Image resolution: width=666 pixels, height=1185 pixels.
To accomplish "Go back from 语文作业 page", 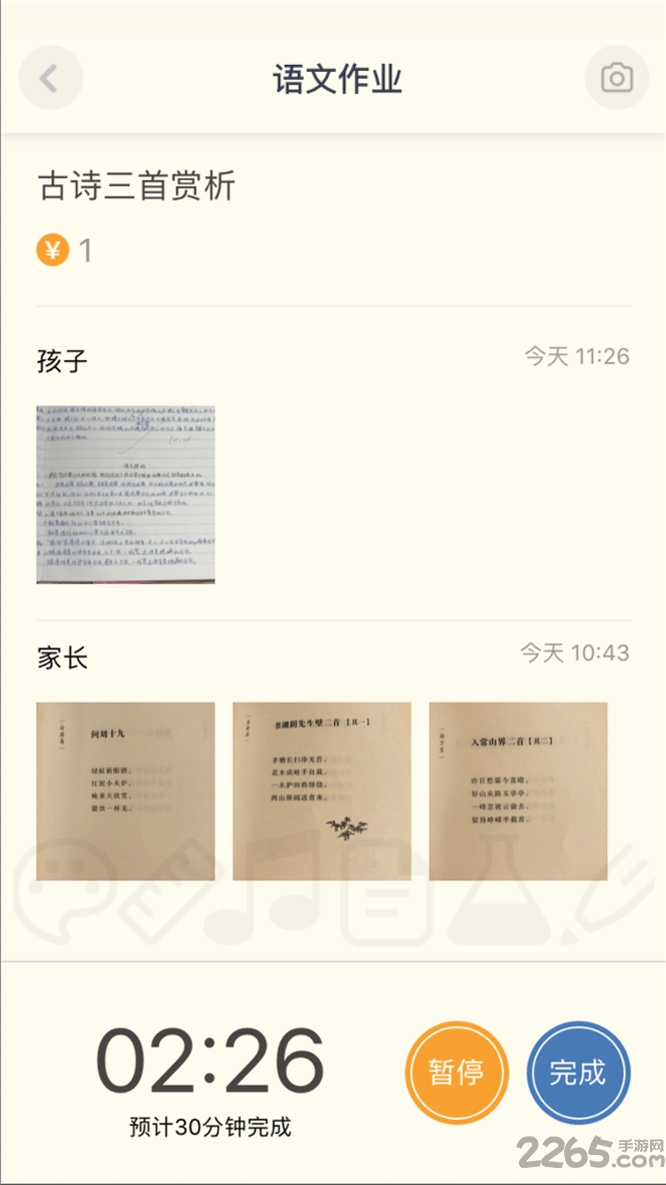I will point(49,79).
